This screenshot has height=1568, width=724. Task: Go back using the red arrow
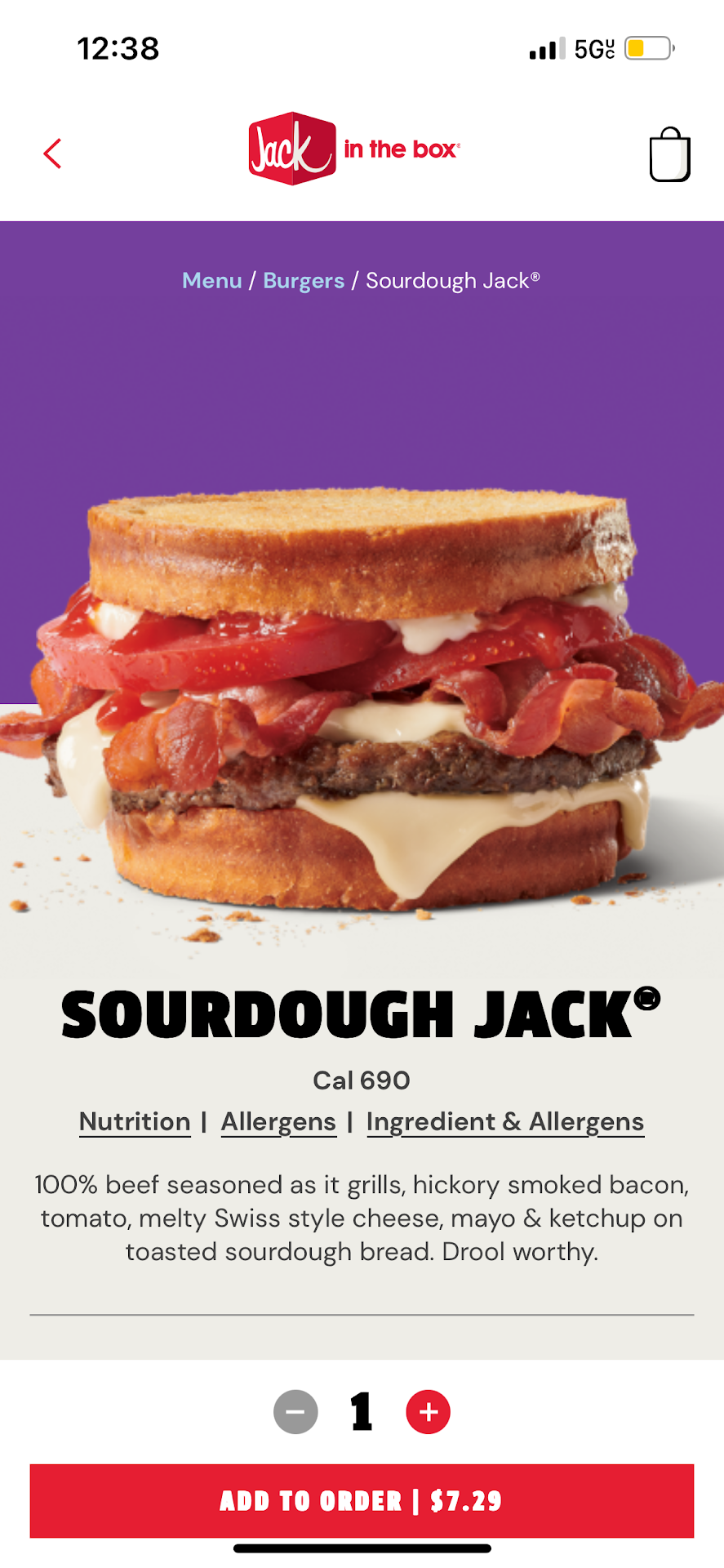tap(53, 154)
